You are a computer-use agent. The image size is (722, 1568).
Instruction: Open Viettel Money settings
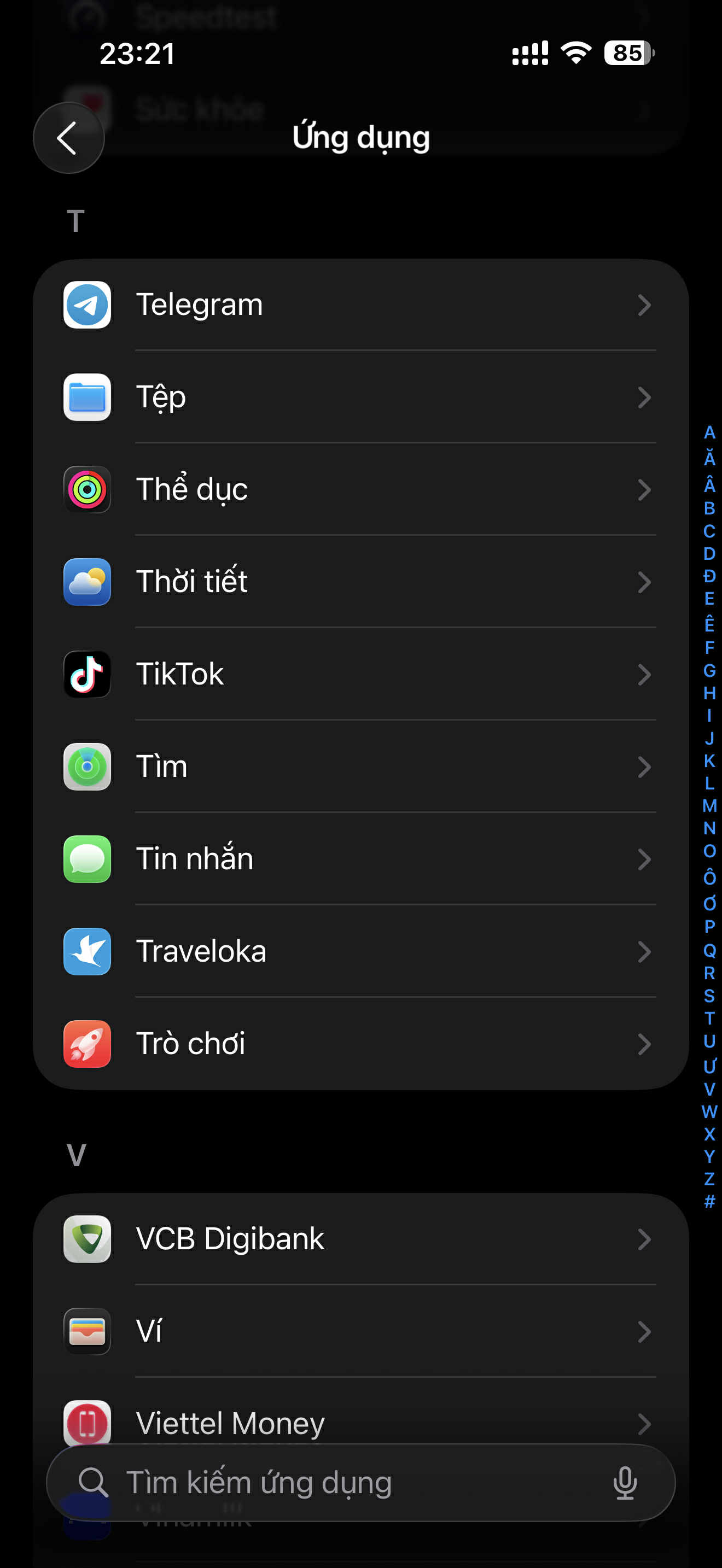(x=360, y=1423)
